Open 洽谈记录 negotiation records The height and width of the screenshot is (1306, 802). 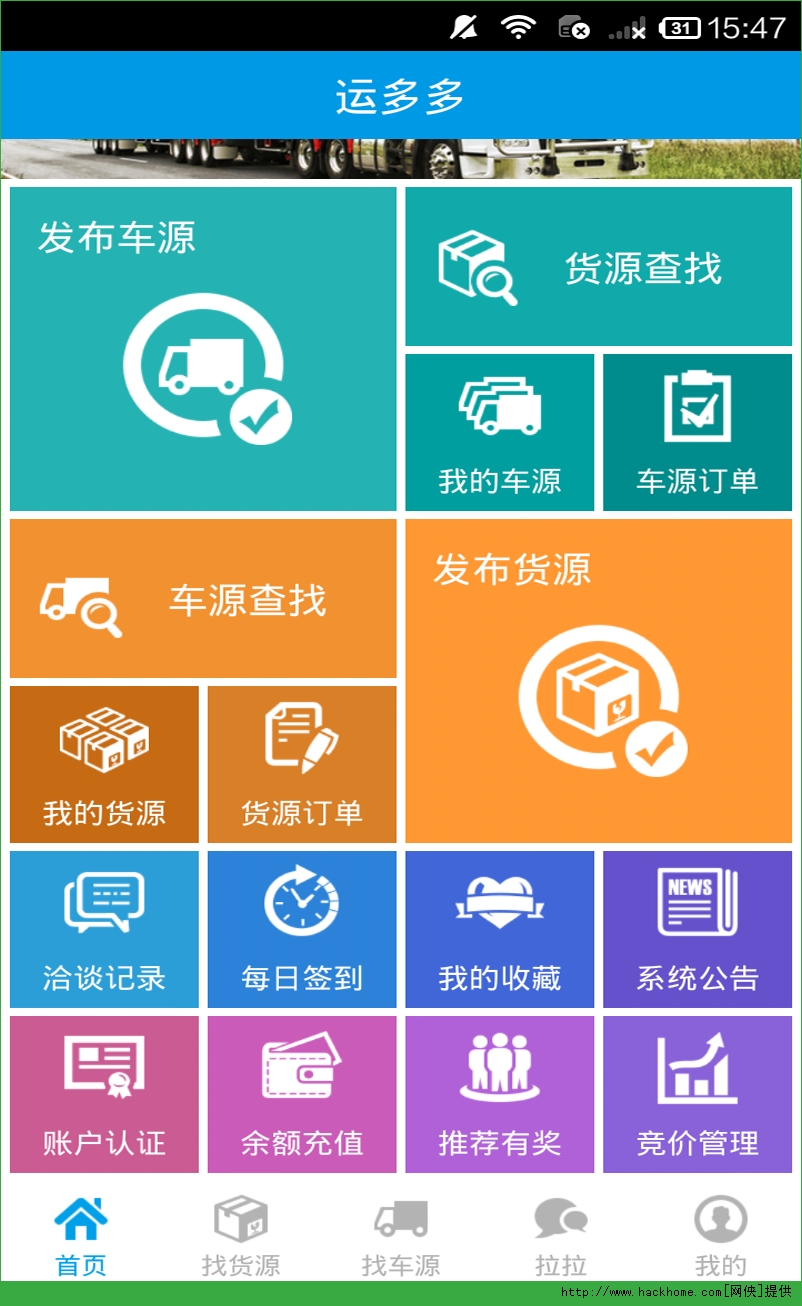[104, 929]
